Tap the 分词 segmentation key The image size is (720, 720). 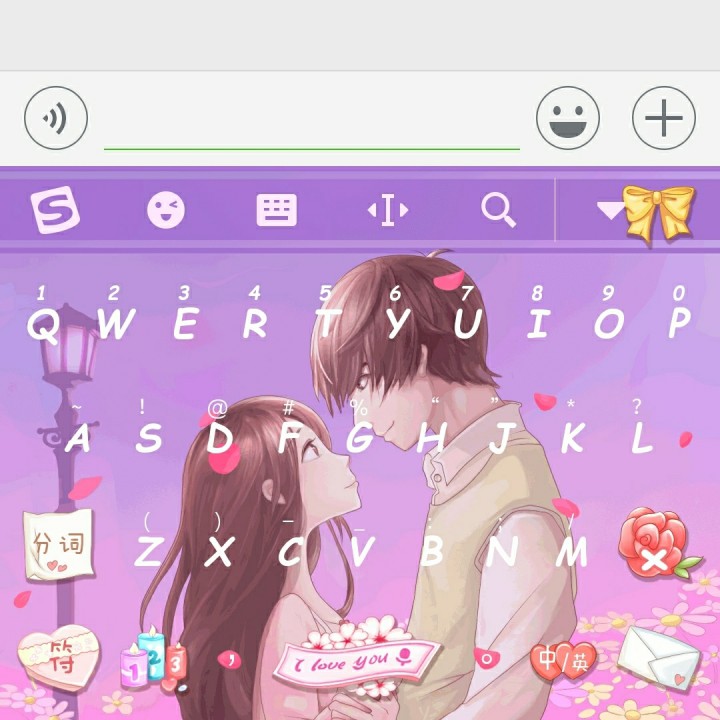[59, 545]
